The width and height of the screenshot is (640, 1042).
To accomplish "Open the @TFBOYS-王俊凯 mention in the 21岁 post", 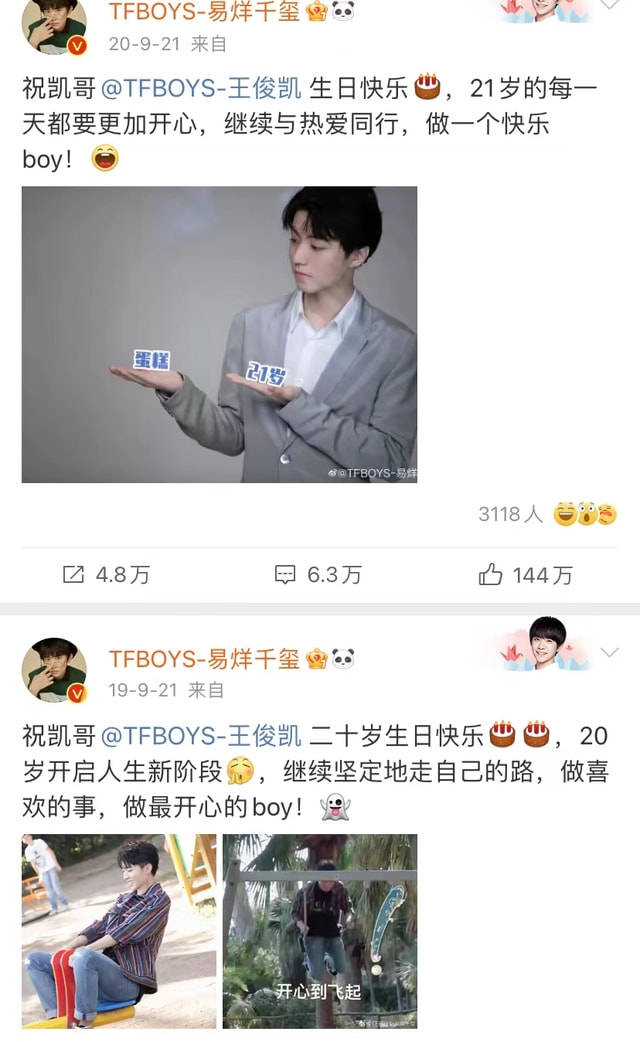I will (200, 89).
